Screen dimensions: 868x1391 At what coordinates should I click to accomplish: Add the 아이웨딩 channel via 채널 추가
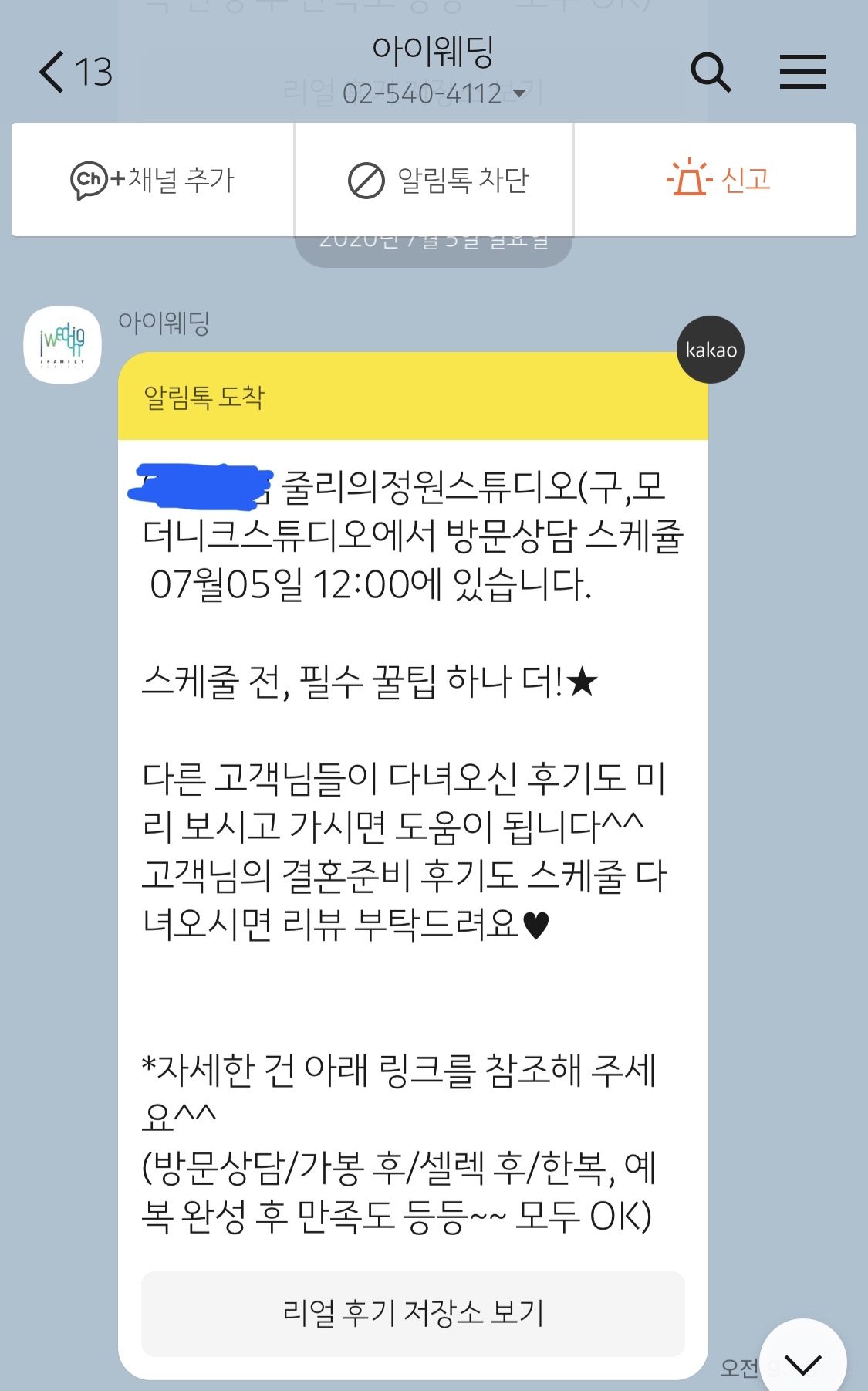coord(153,180)
